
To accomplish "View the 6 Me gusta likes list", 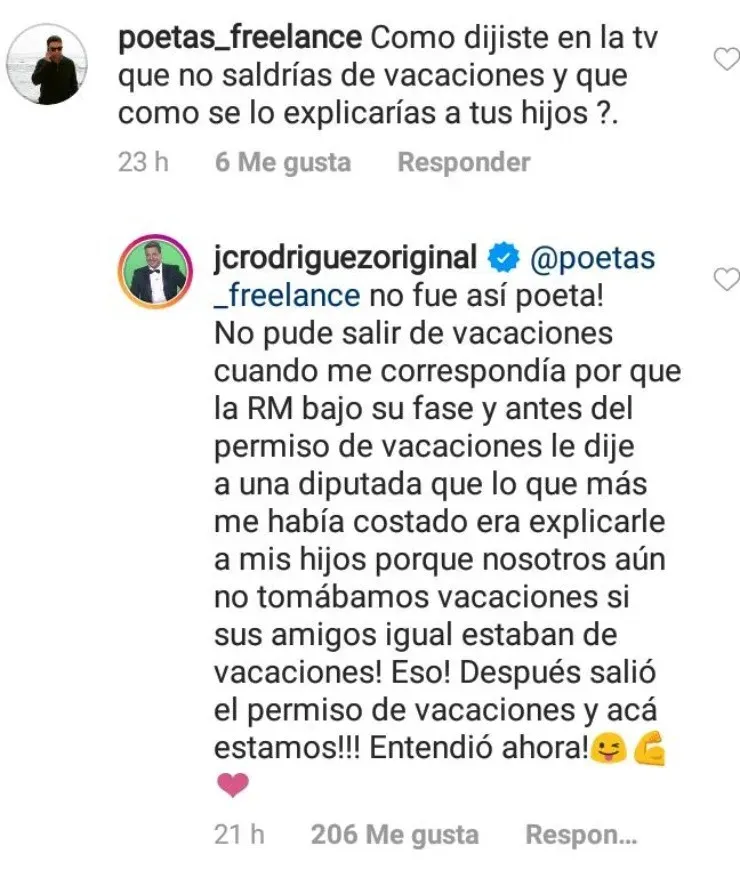I will tap(283, 162).
